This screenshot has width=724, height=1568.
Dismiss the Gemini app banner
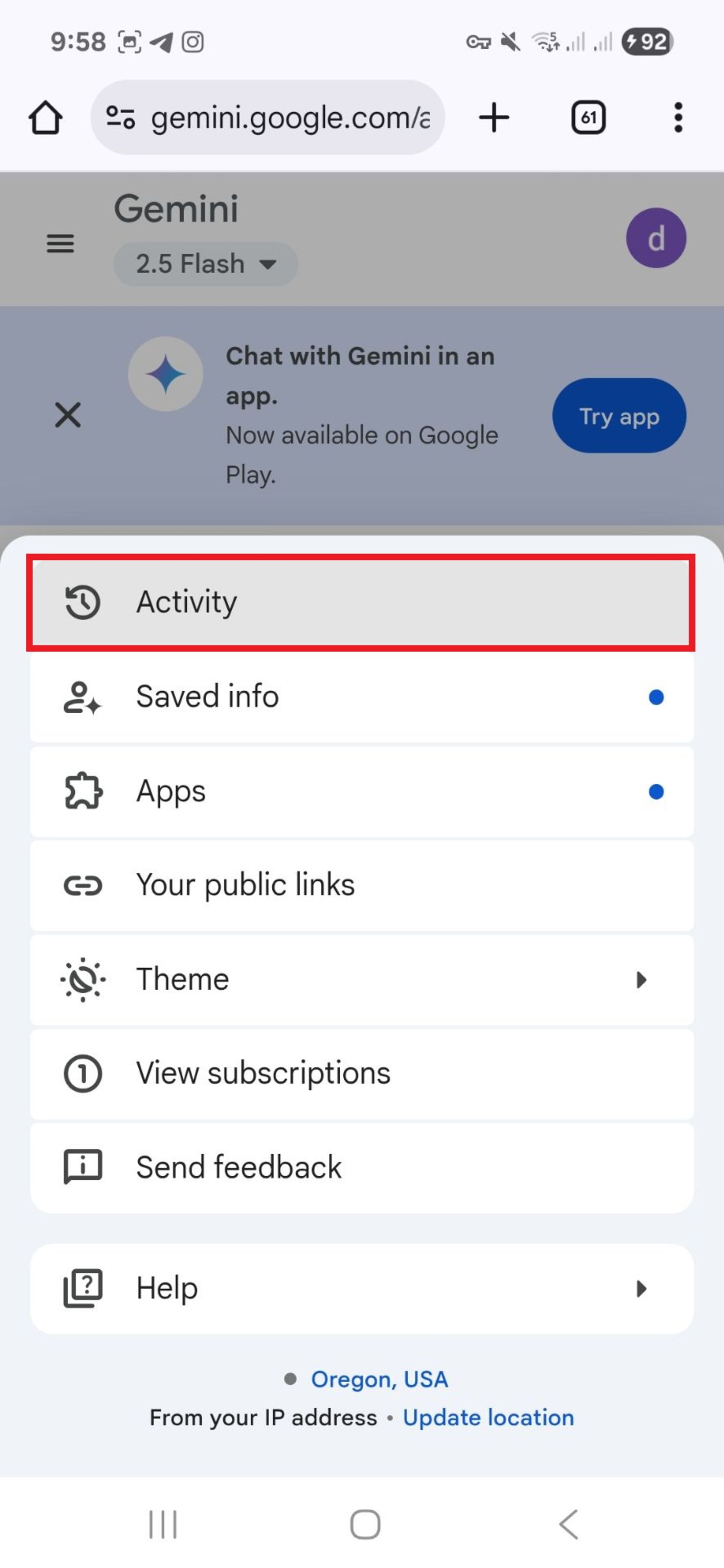[x=67, y=415]
